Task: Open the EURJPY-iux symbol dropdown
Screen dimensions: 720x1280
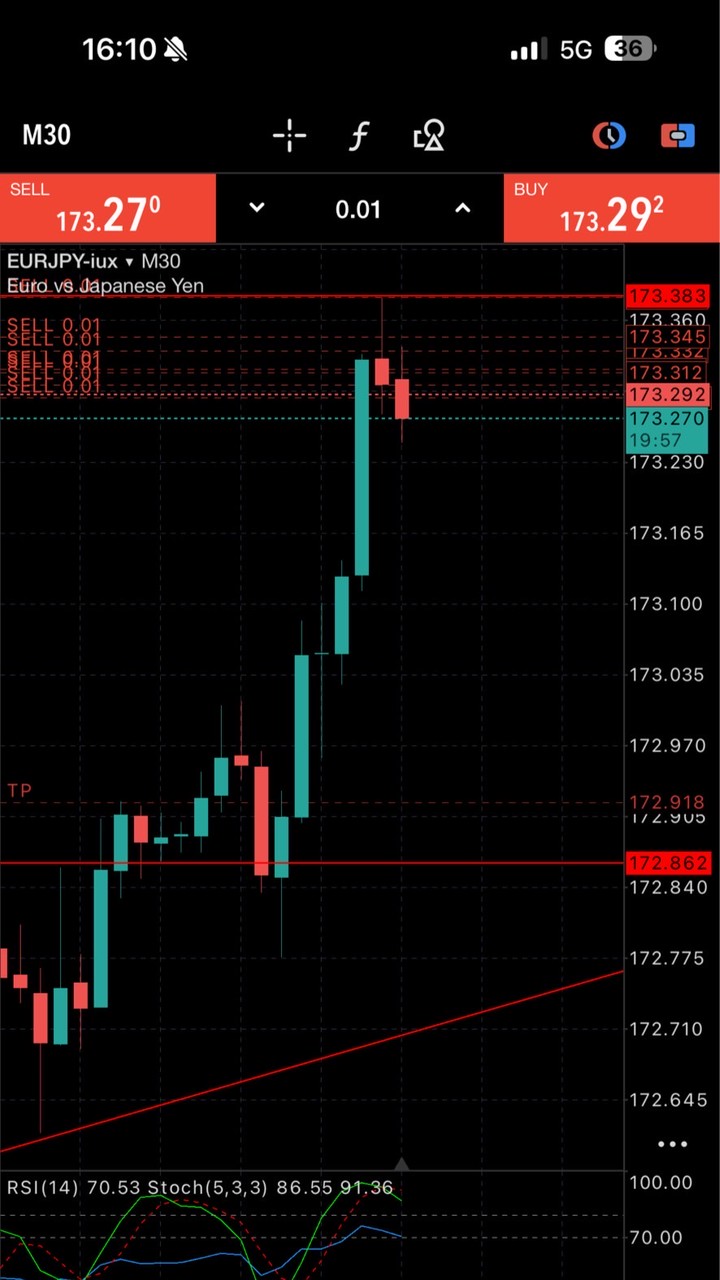Action: 71,261
